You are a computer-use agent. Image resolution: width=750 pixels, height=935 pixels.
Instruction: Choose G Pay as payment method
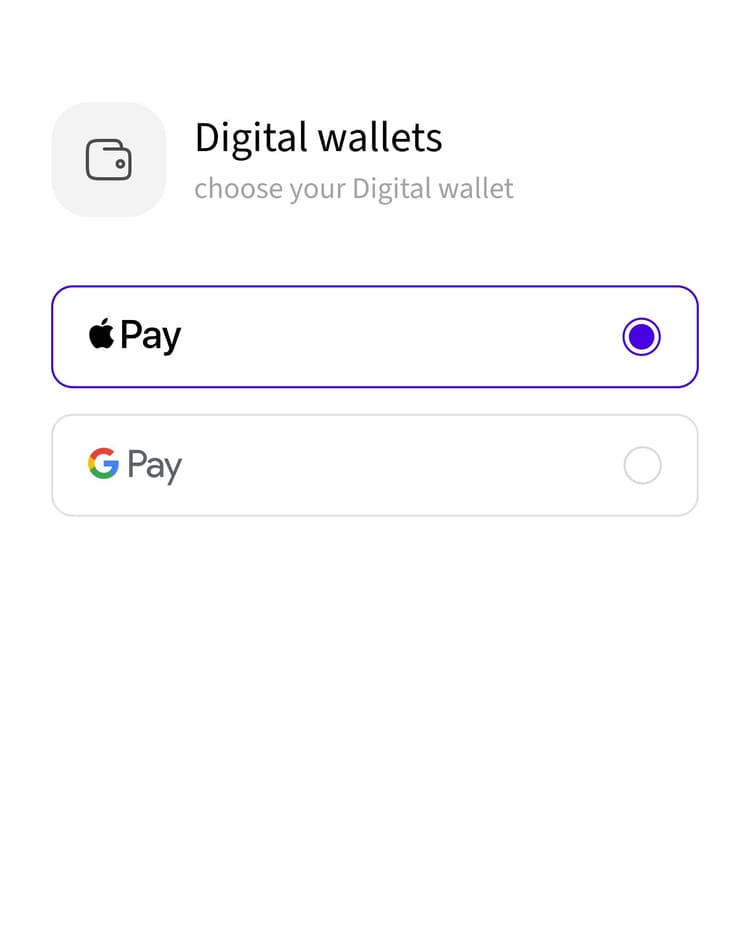coord(374,465)
